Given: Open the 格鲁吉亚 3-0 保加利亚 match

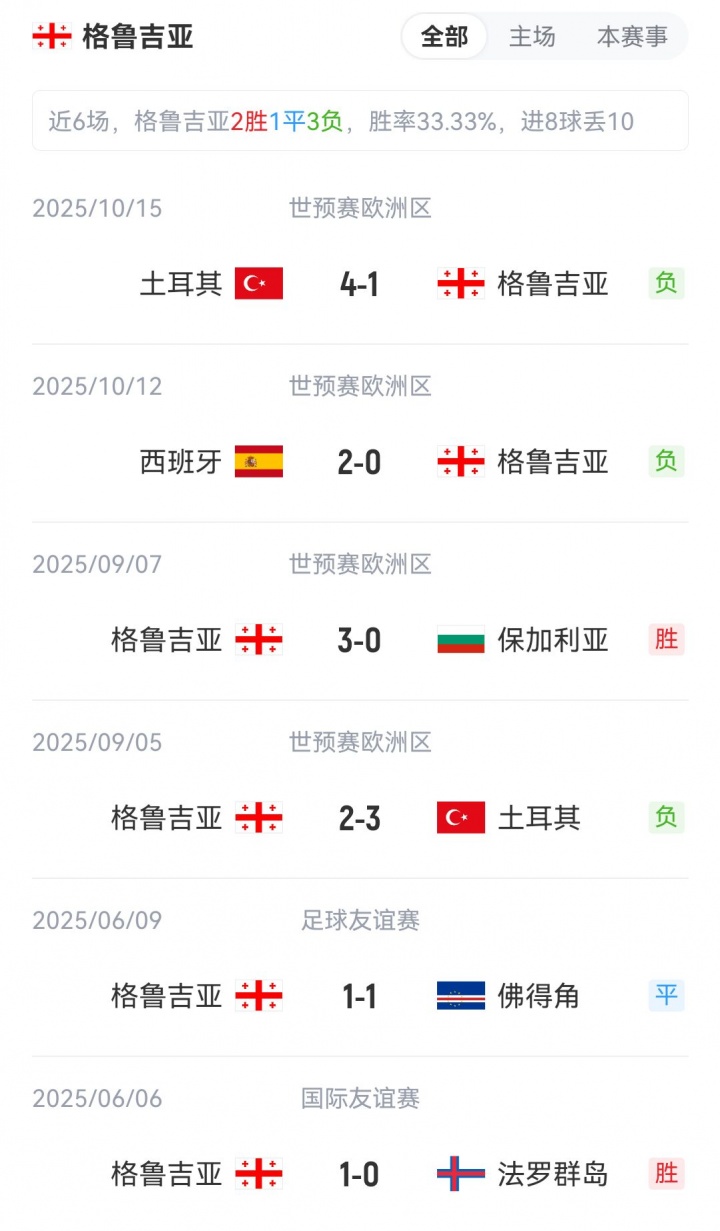Looking at the screenshot, I should [359, 640].
